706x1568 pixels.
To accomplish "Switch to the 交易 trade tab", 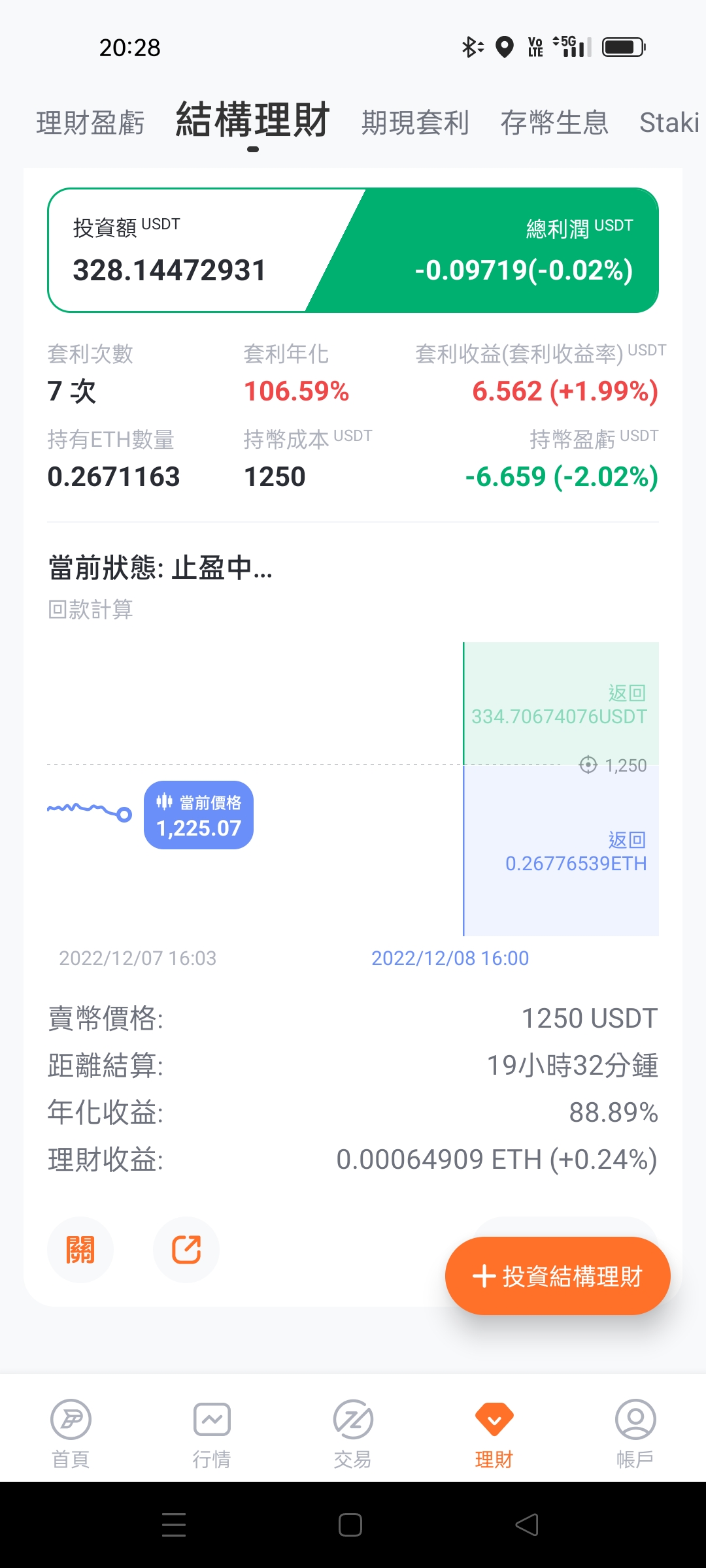I will (353, 1433).
